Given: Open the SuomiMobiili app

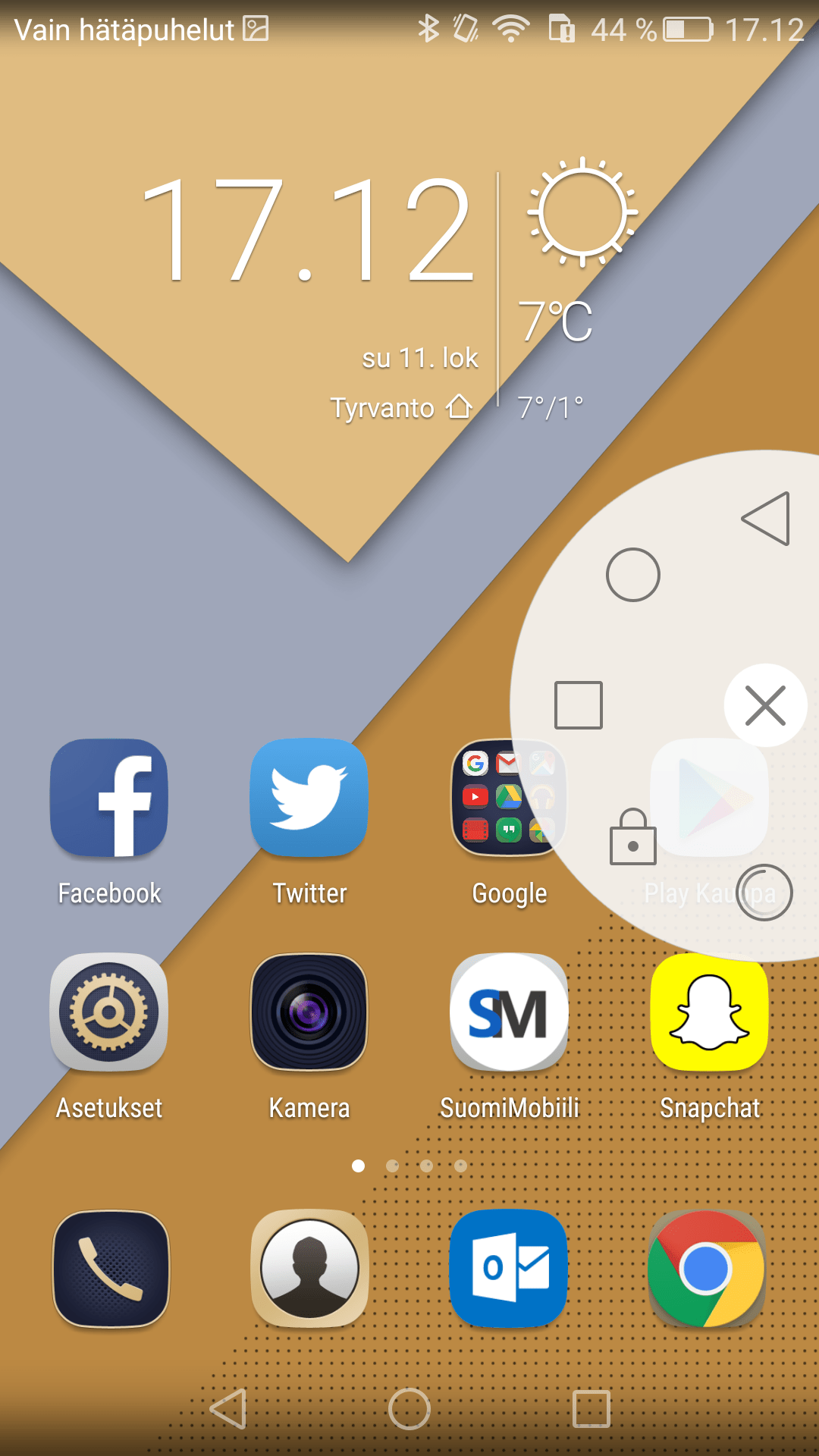Looking at the screenshot, I should coord(510,1013).
